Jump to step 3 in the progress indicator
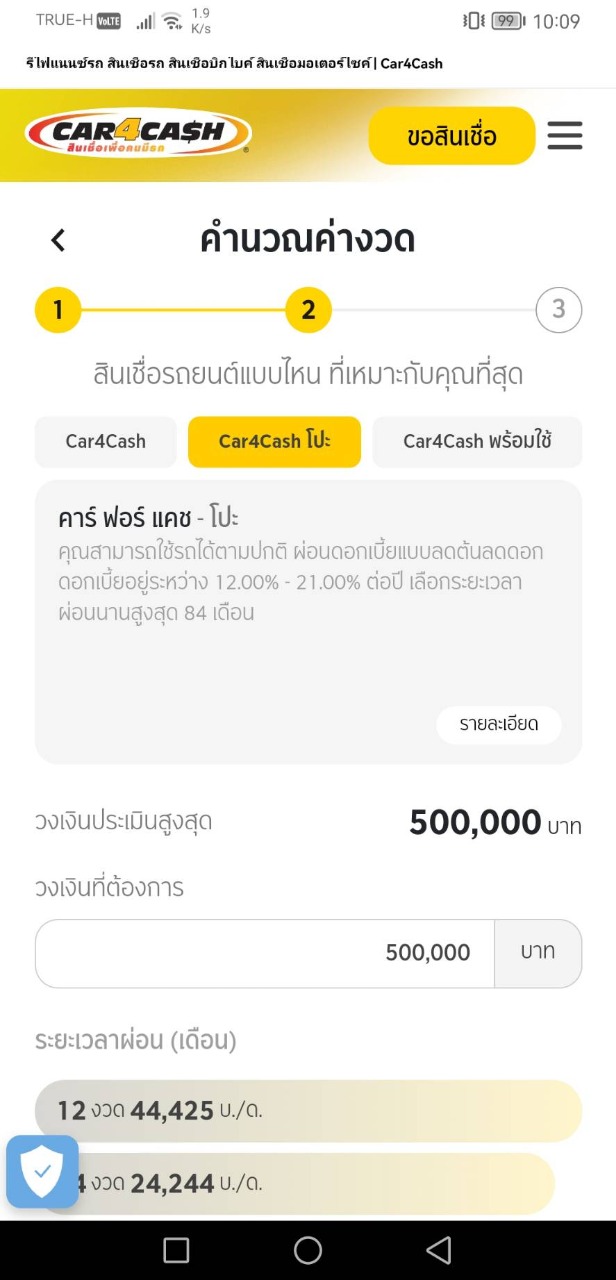The height and width of the screenshot is (1280, 616). pos(558,310)
